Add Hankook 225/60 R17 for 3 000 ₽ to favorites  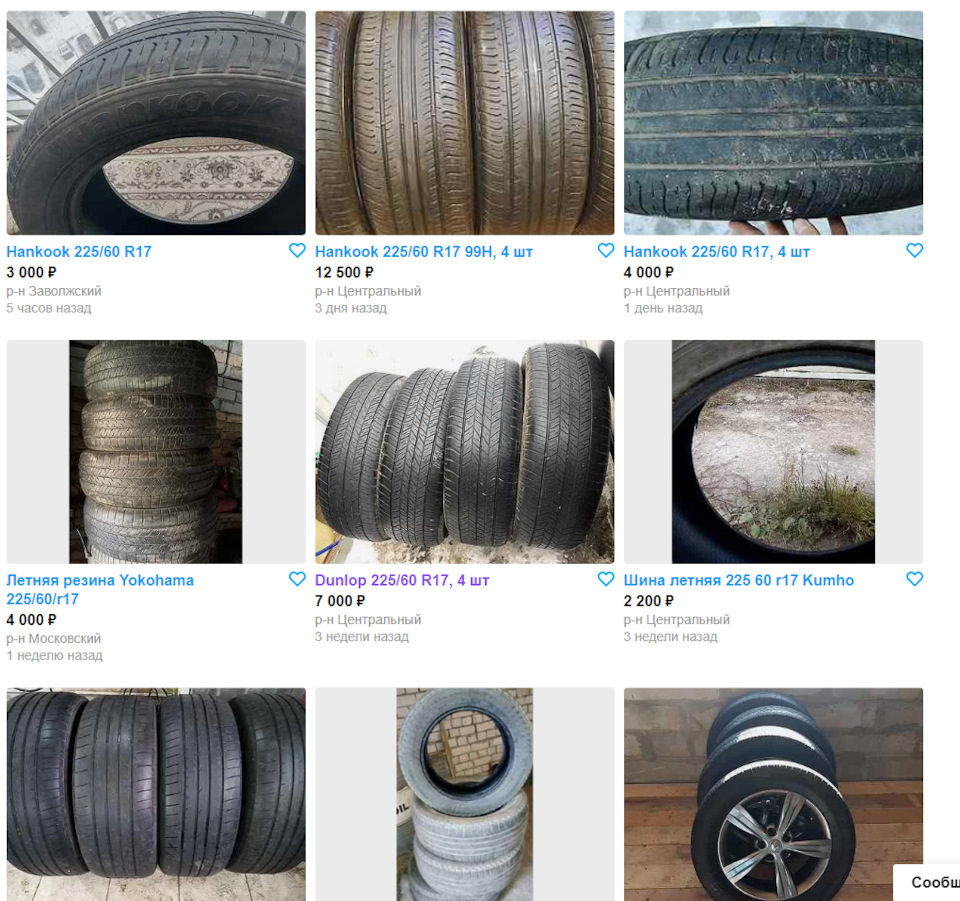(297, 250)
